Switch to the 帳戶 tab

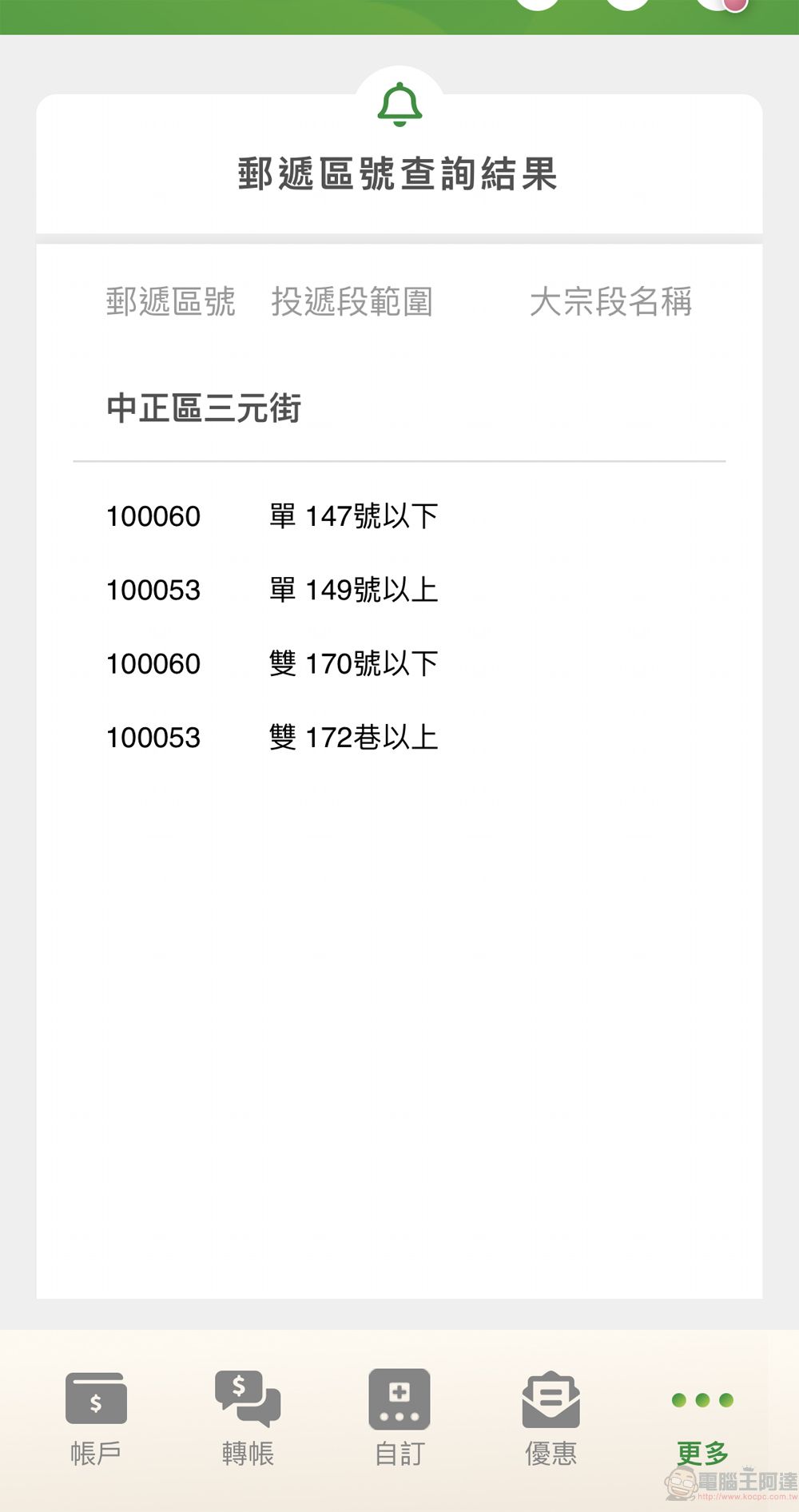coord(96,1418)
